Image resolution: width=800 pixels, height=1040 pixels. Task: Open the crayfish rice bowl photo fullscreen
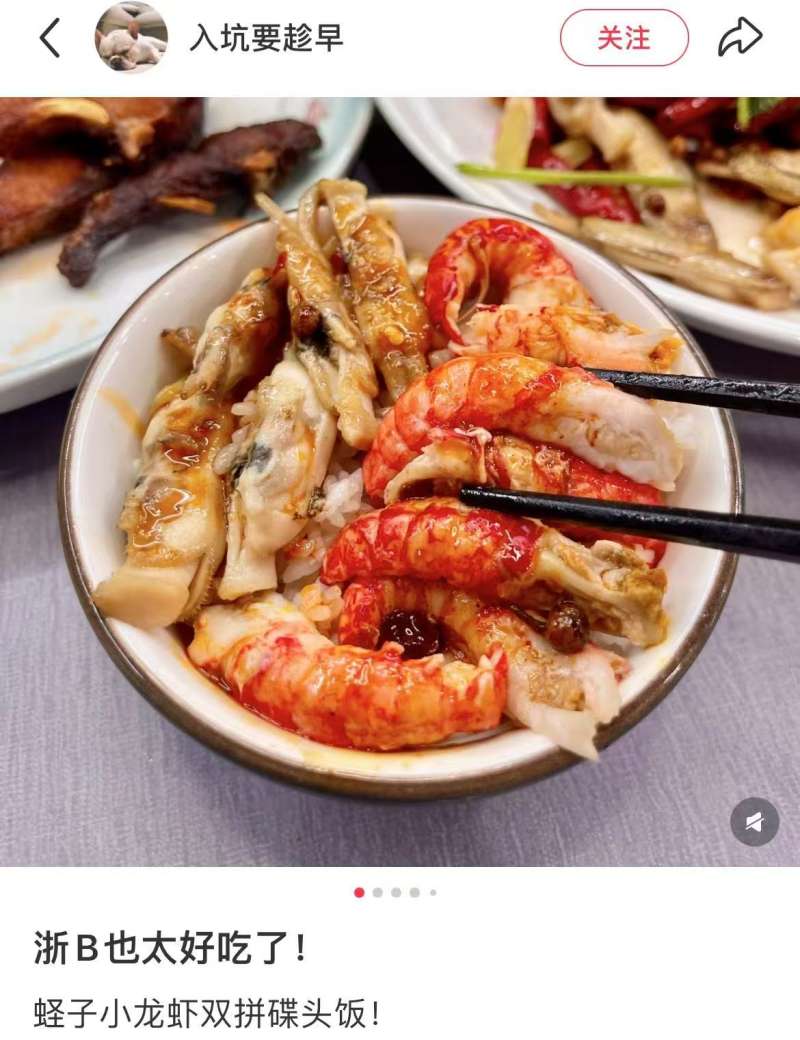click(400, 480)
